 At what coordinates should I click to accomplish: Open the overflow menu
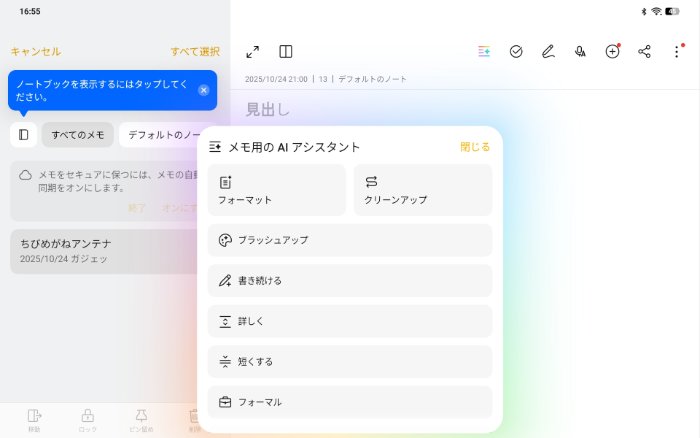[x=676, y=52]
